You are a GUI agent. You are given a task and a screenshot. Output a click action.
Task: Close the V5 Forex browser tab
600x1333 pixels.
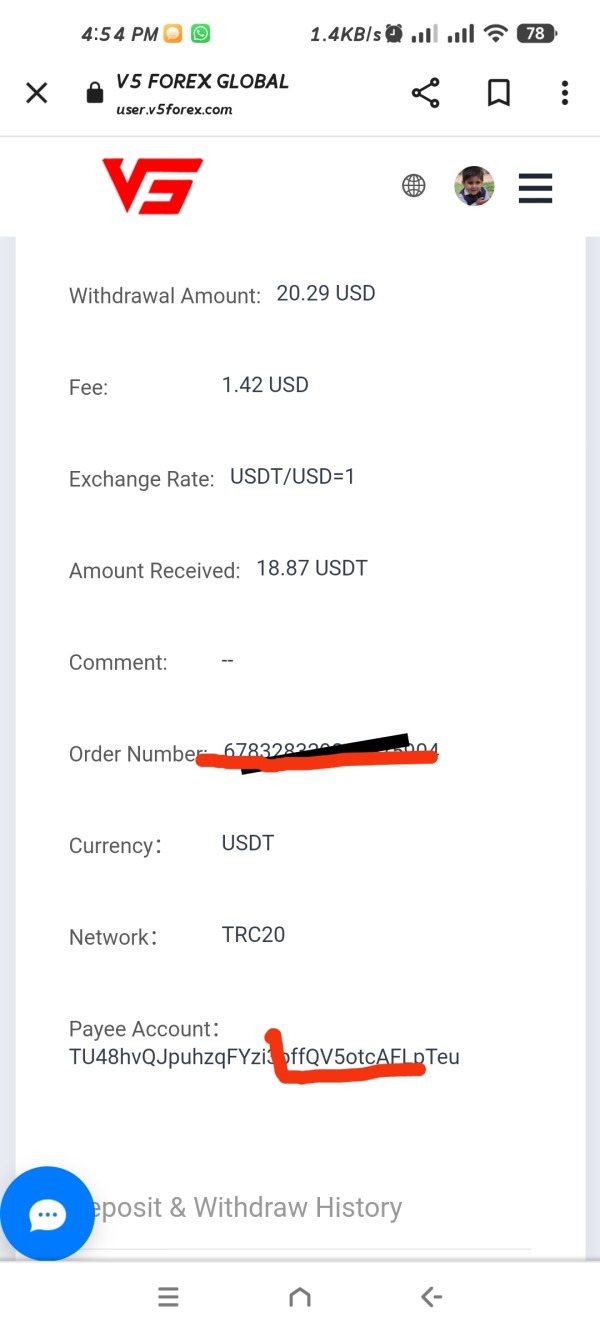[x=37, y=93]
